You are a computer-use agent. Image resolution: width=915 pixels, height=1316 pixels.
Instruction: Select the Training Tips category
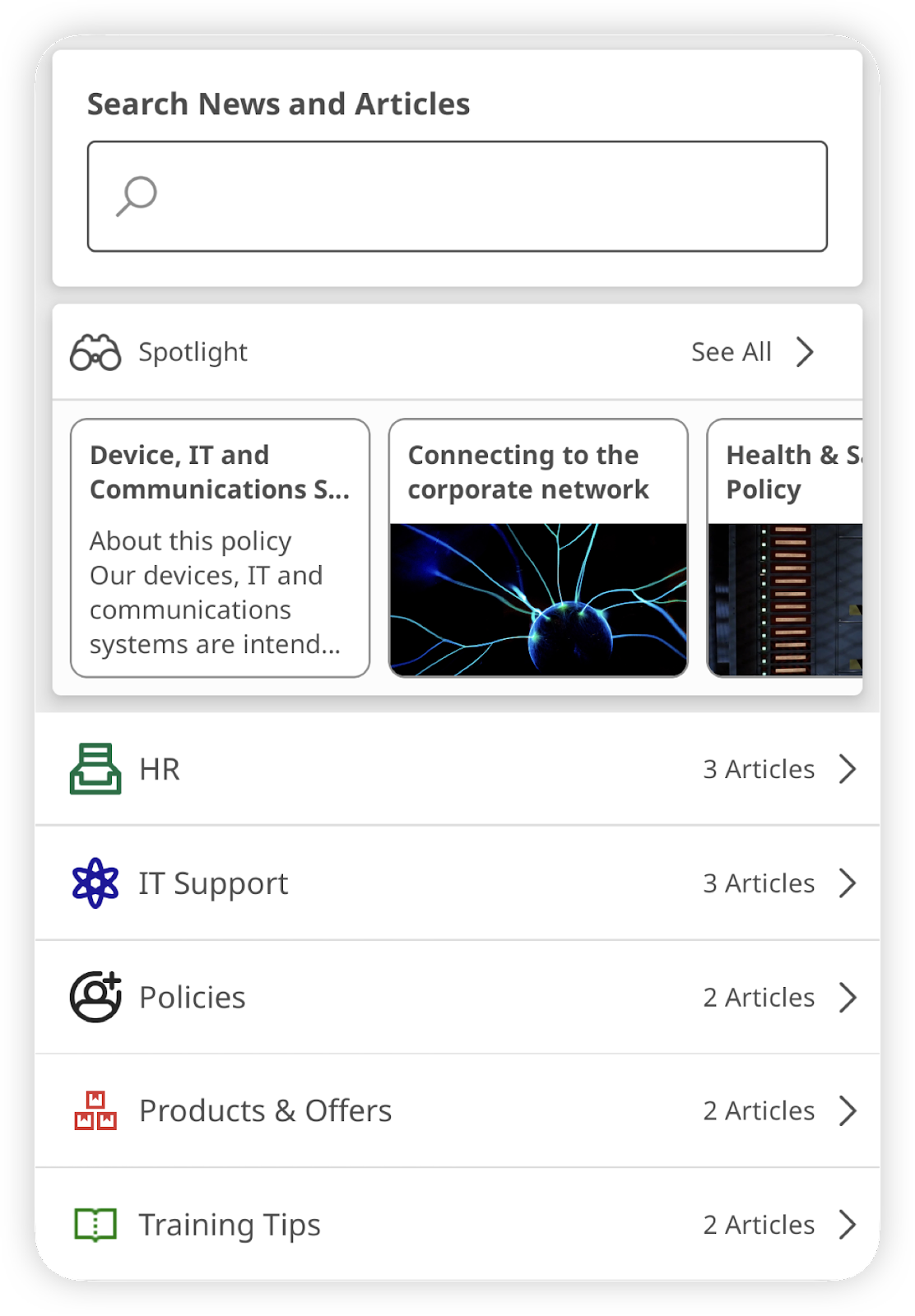pyautogui.click(x=457, y=1225)
